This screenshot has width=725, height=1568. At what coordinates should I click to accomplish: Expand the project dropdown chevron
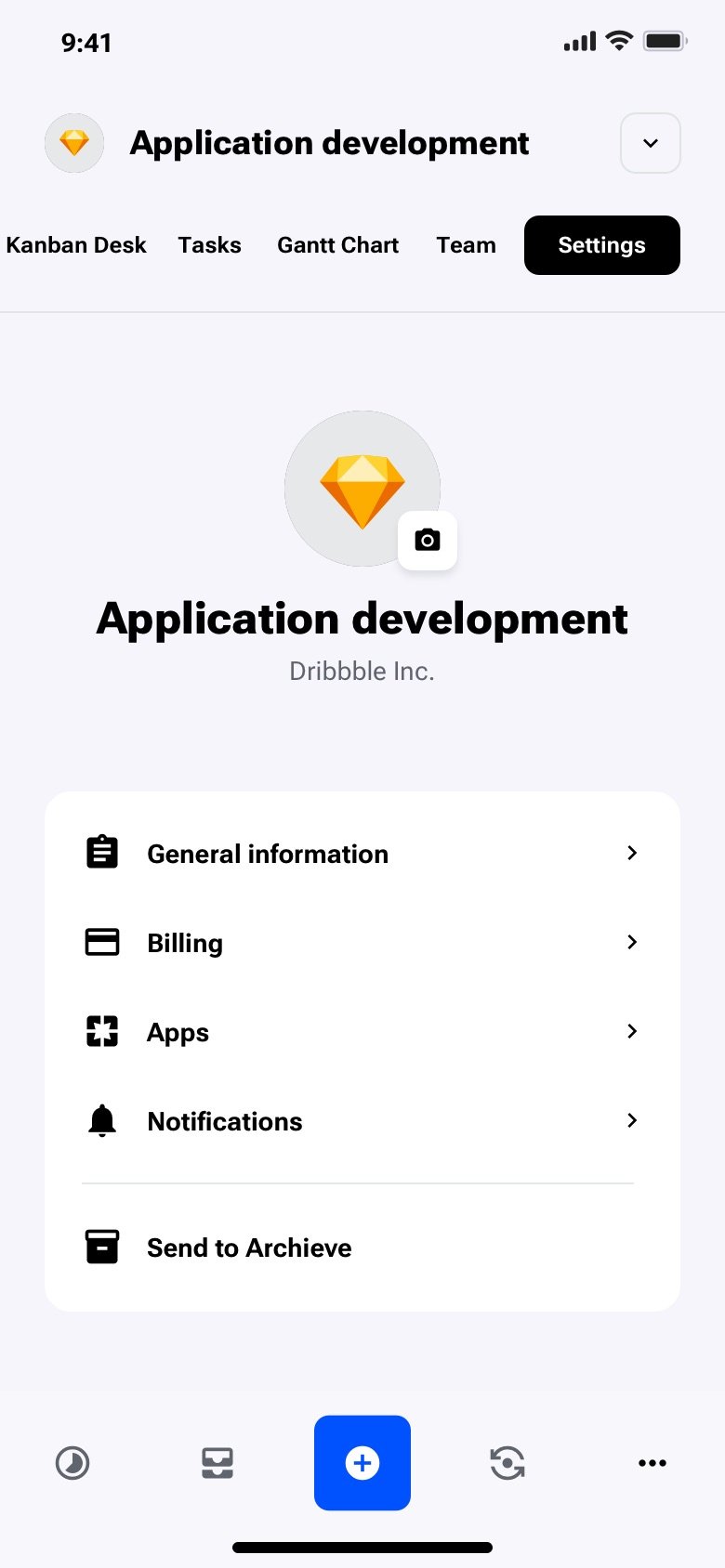pyautogui.click(x=650, y=143)
